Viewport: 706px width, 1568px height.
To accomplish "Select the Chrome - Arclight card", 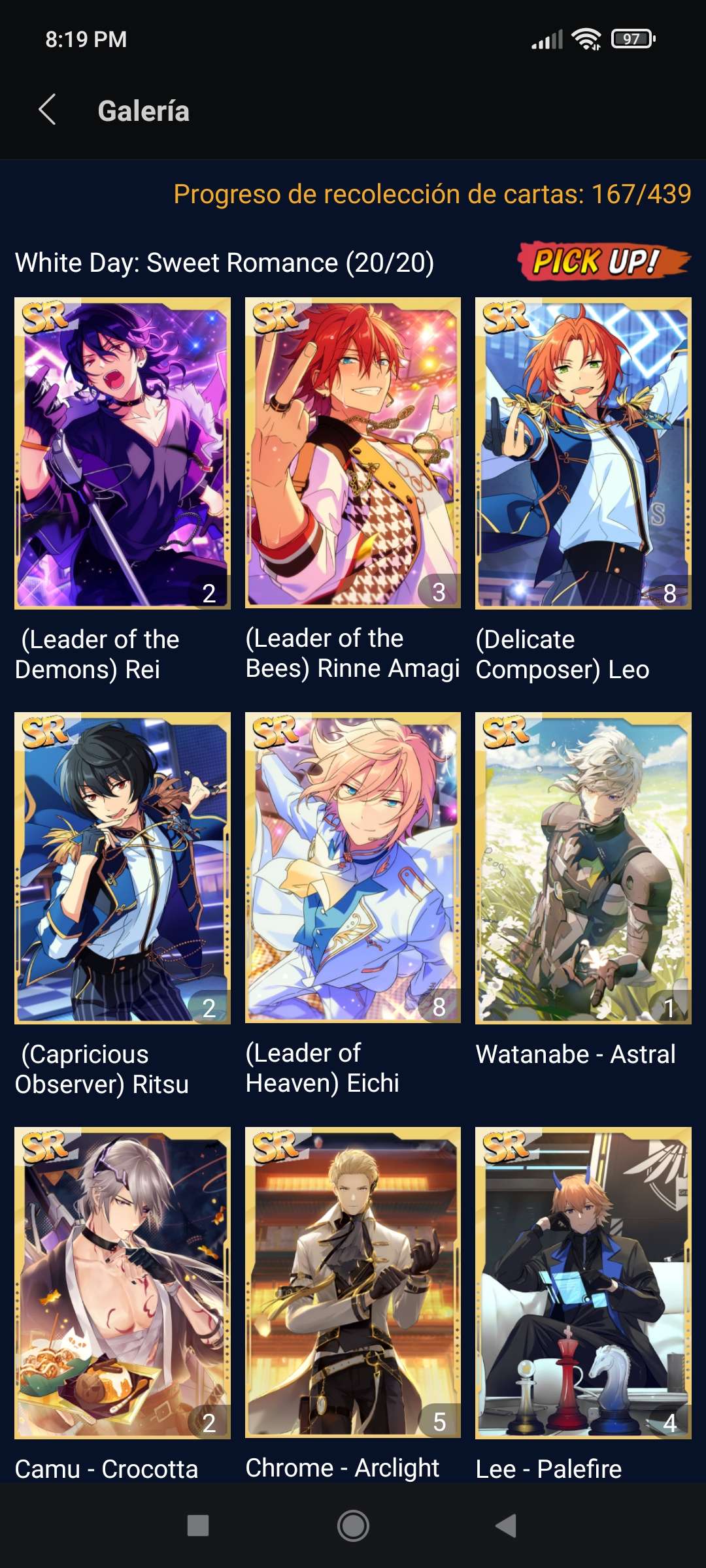I will pyautogui.click(x=352, y=1282).
